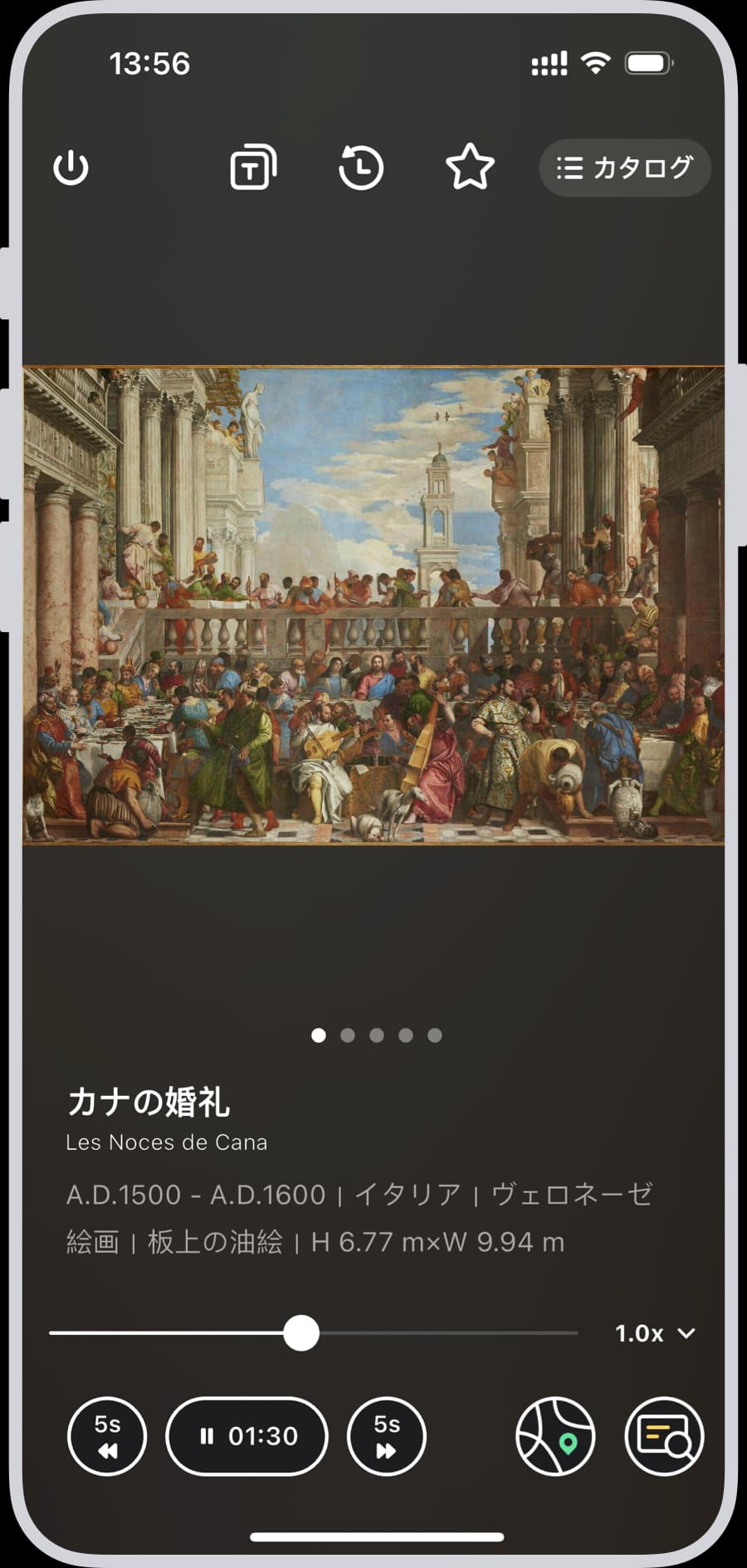Open the カタログ list
This screenshot has height=1568, width=747.
pyautogui.click(x=625, y=168)
